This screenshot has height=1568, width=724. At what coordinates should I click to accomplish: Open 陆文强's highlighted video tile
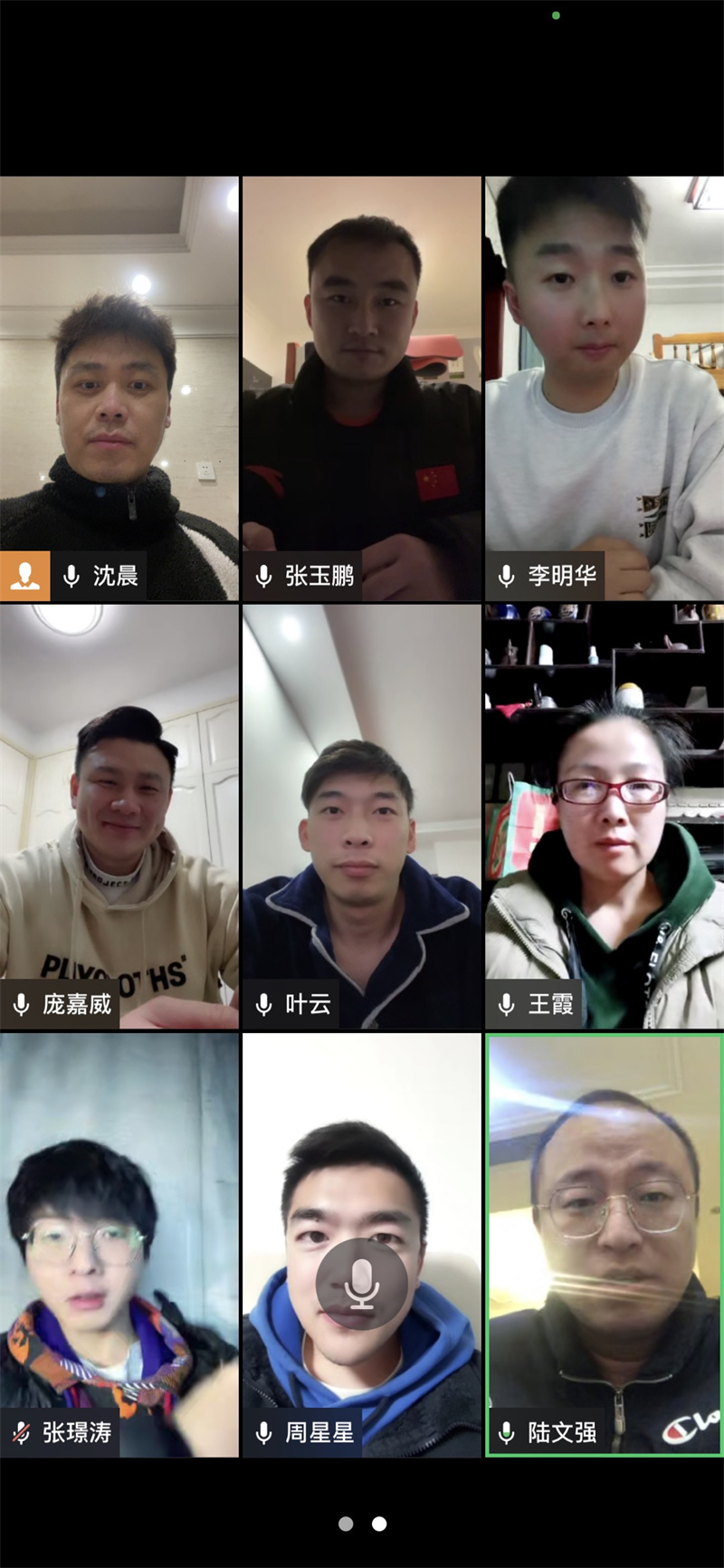click(605, 1244)
